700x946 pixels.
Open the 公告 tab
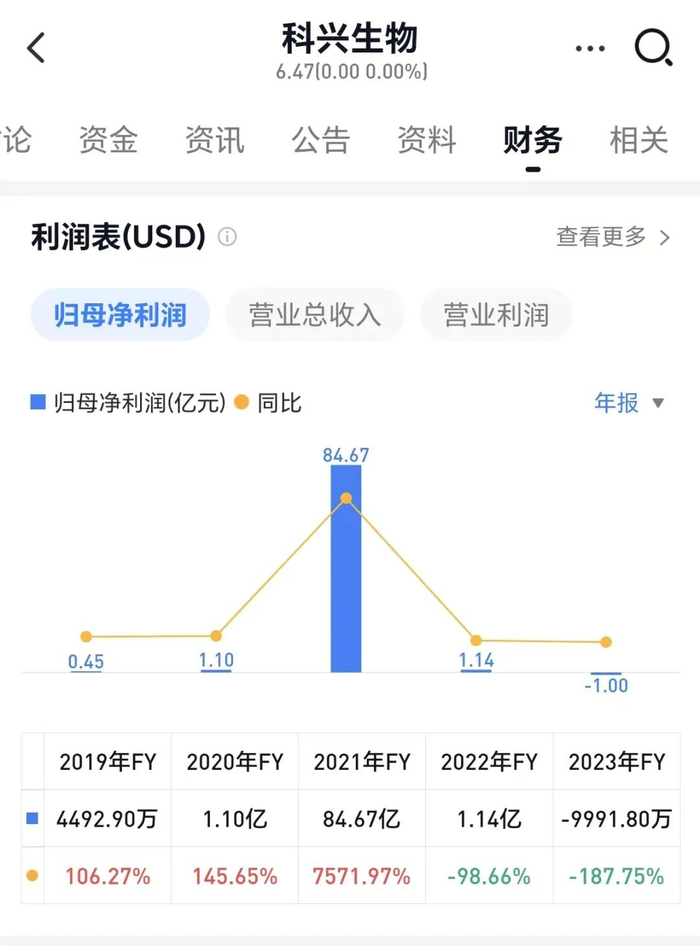pos(321,140)
